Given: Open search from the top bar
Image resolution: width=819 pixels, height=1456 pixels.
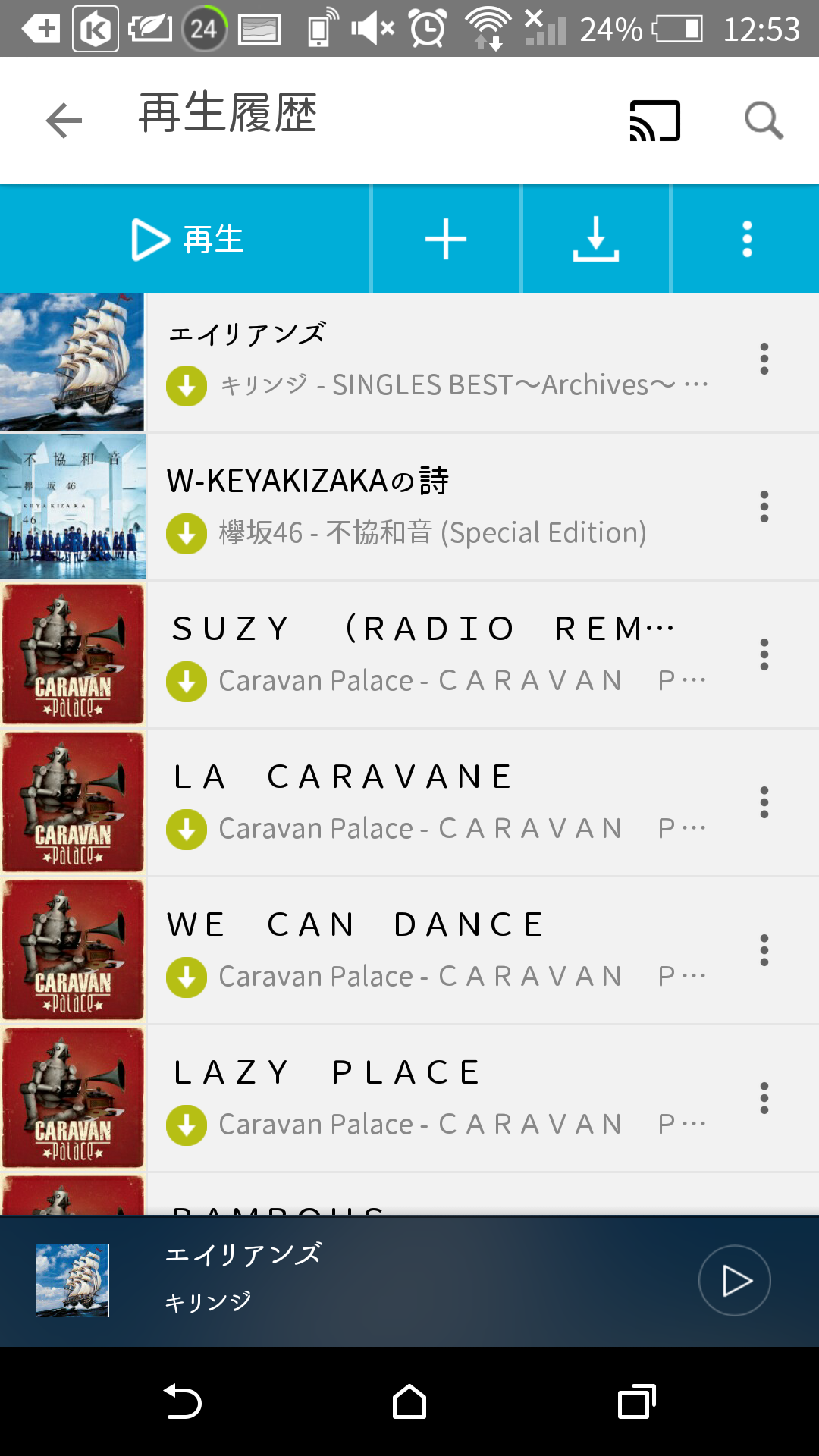Looking at the screenshot, I should (x=763, y=120).
